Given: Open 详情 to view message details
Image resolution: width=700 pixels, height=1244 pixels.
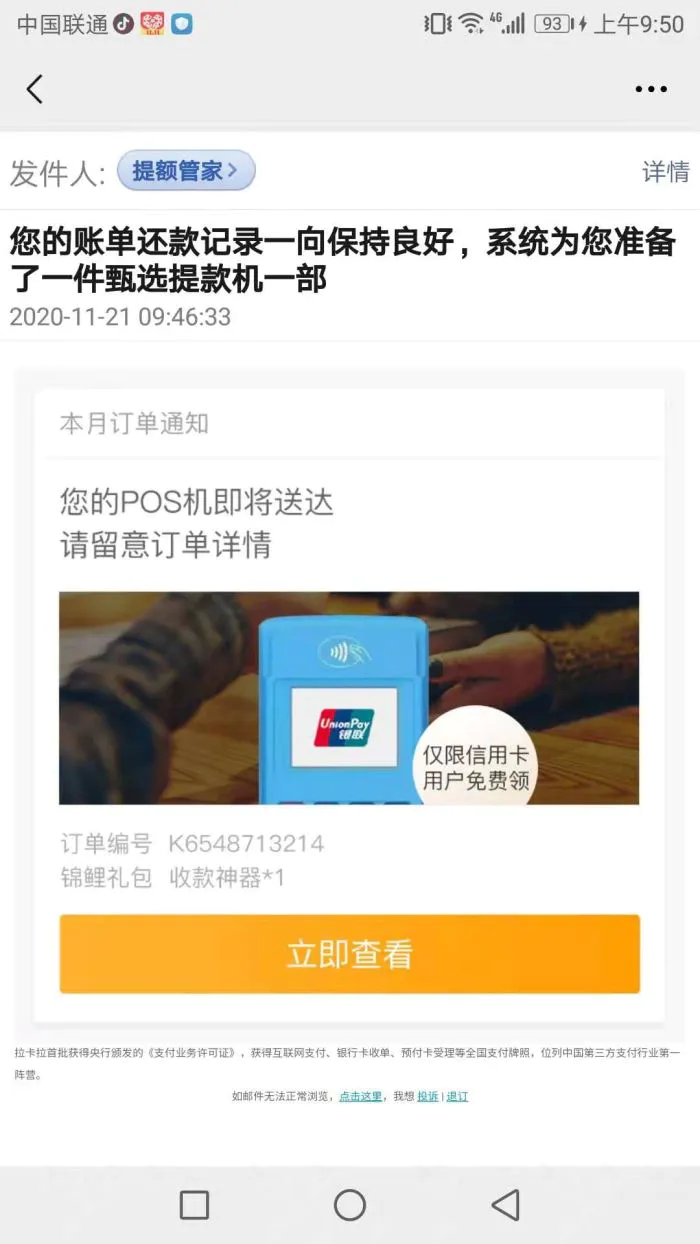Looking at the screenshot, I should tap(665, 172).
